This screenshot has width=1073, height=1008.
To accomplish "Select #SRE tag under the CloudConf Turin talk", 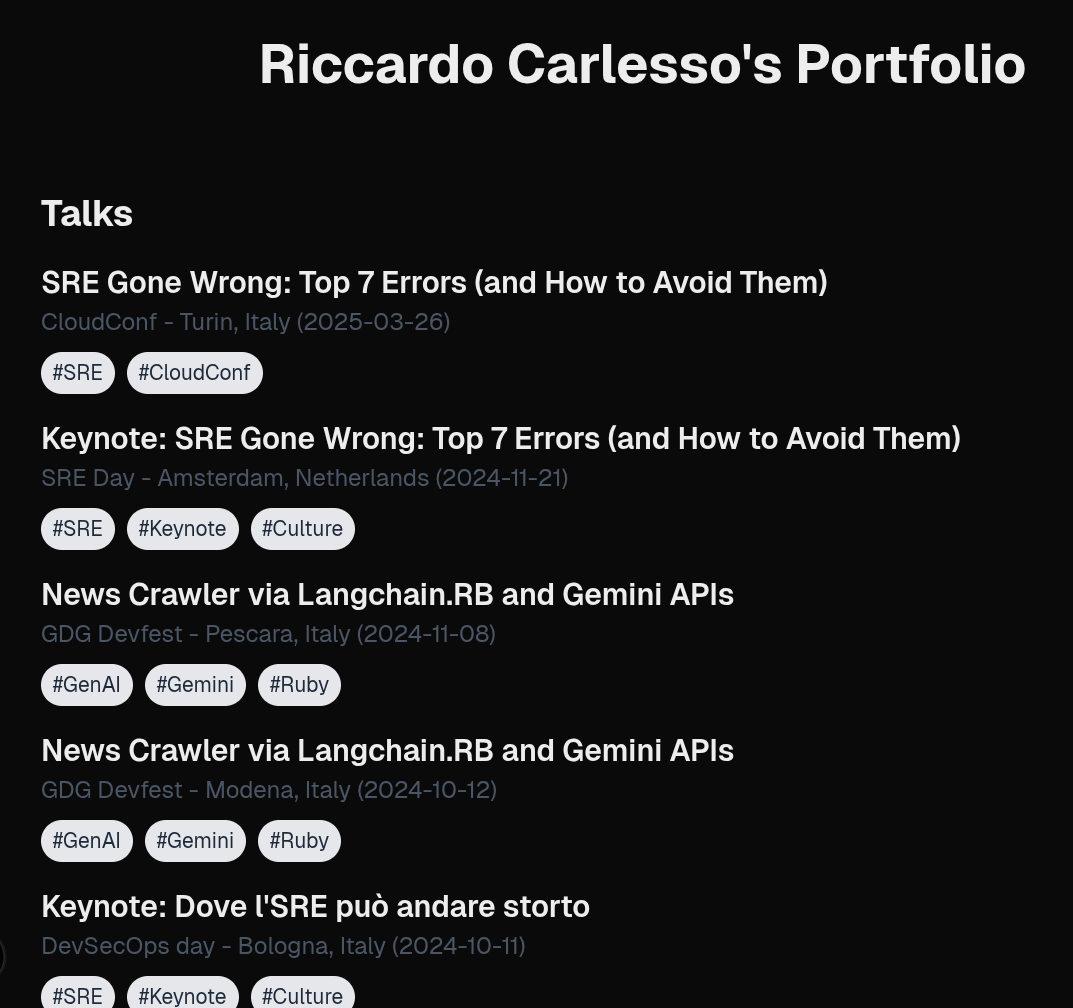I will (77, 373).
